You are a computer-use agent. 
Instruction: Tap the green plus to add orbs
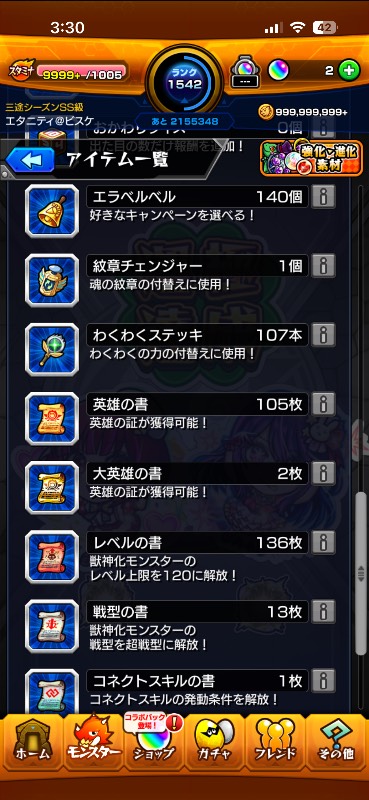tap(350, 71)
